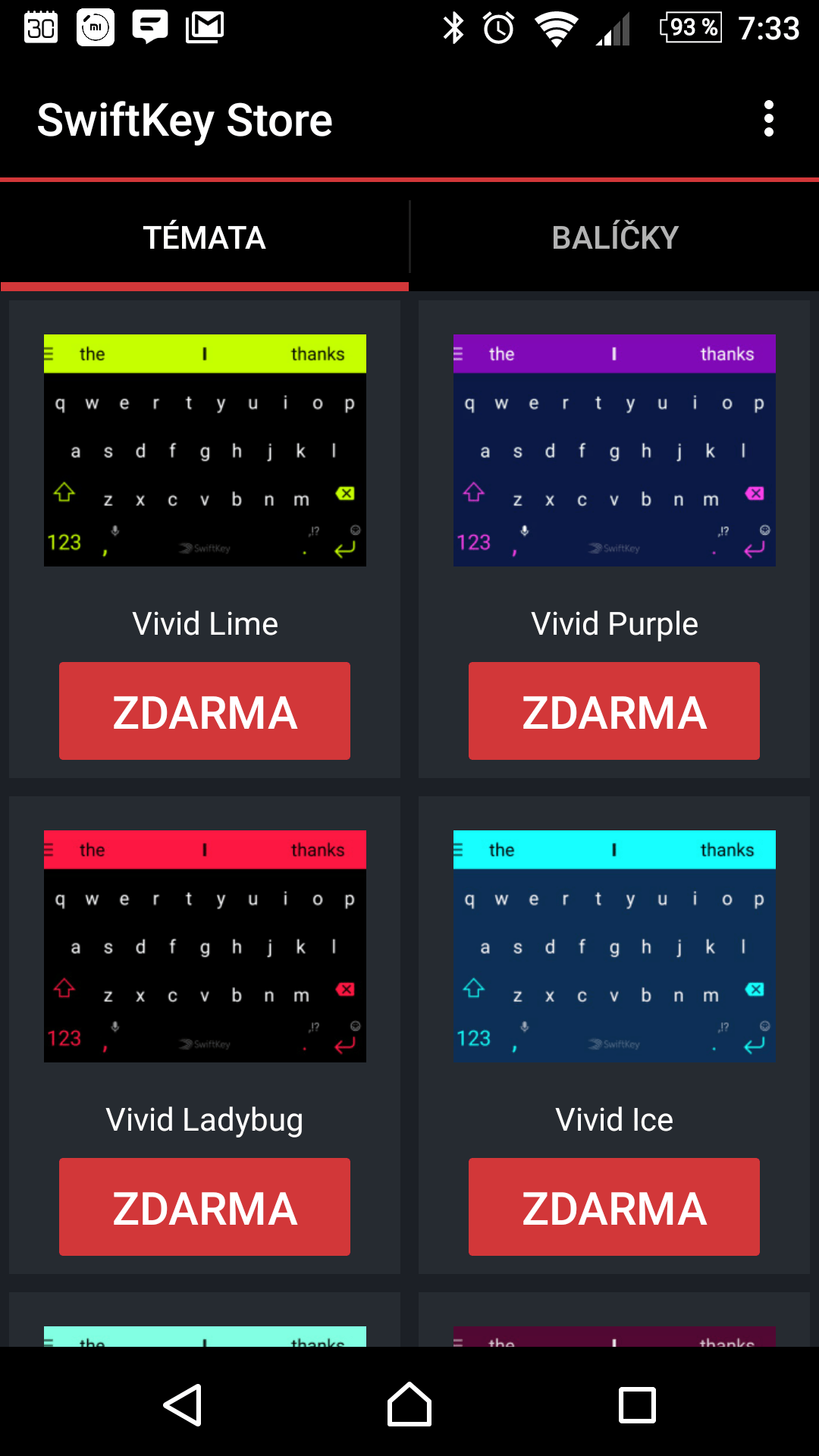The image size is (819, 1456).
Task: Open recent apps from the navigation bar
Action: (x=637, y=1405)
